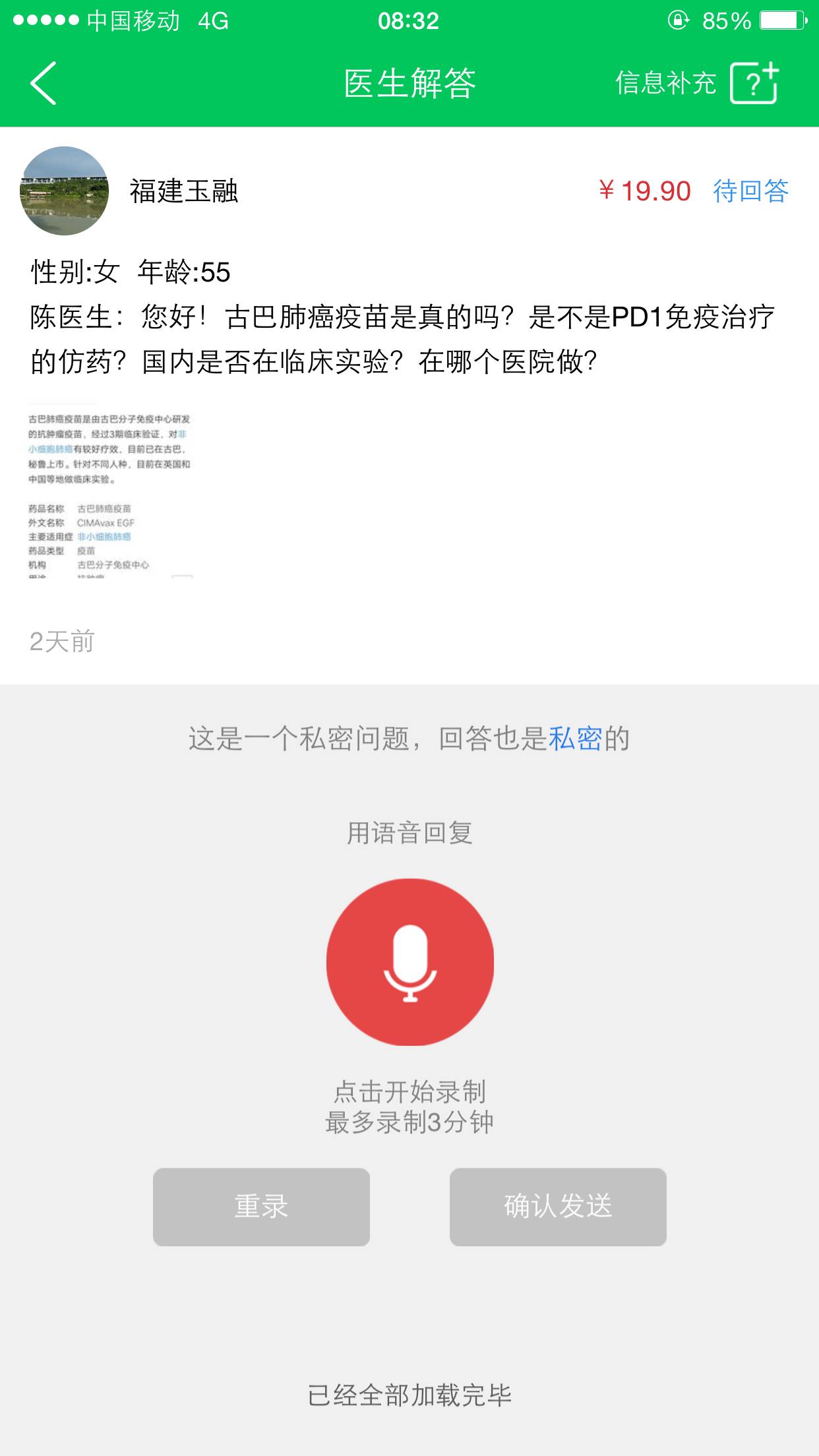Open the blue 私密 privacy link
Screen dimensions: 819x1456
pos(575,739)
